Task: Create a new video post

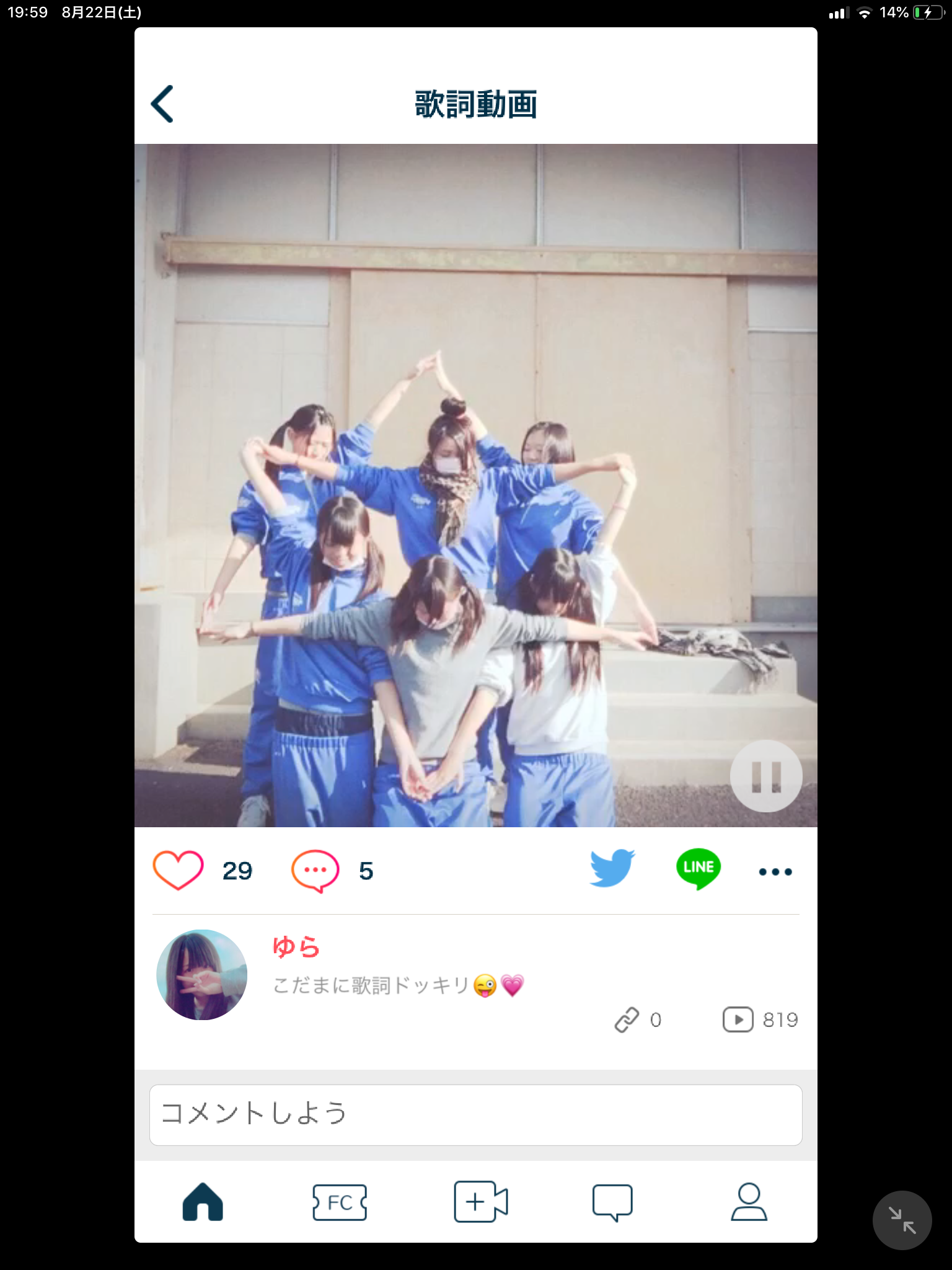Action: [x=480, y=1202]
